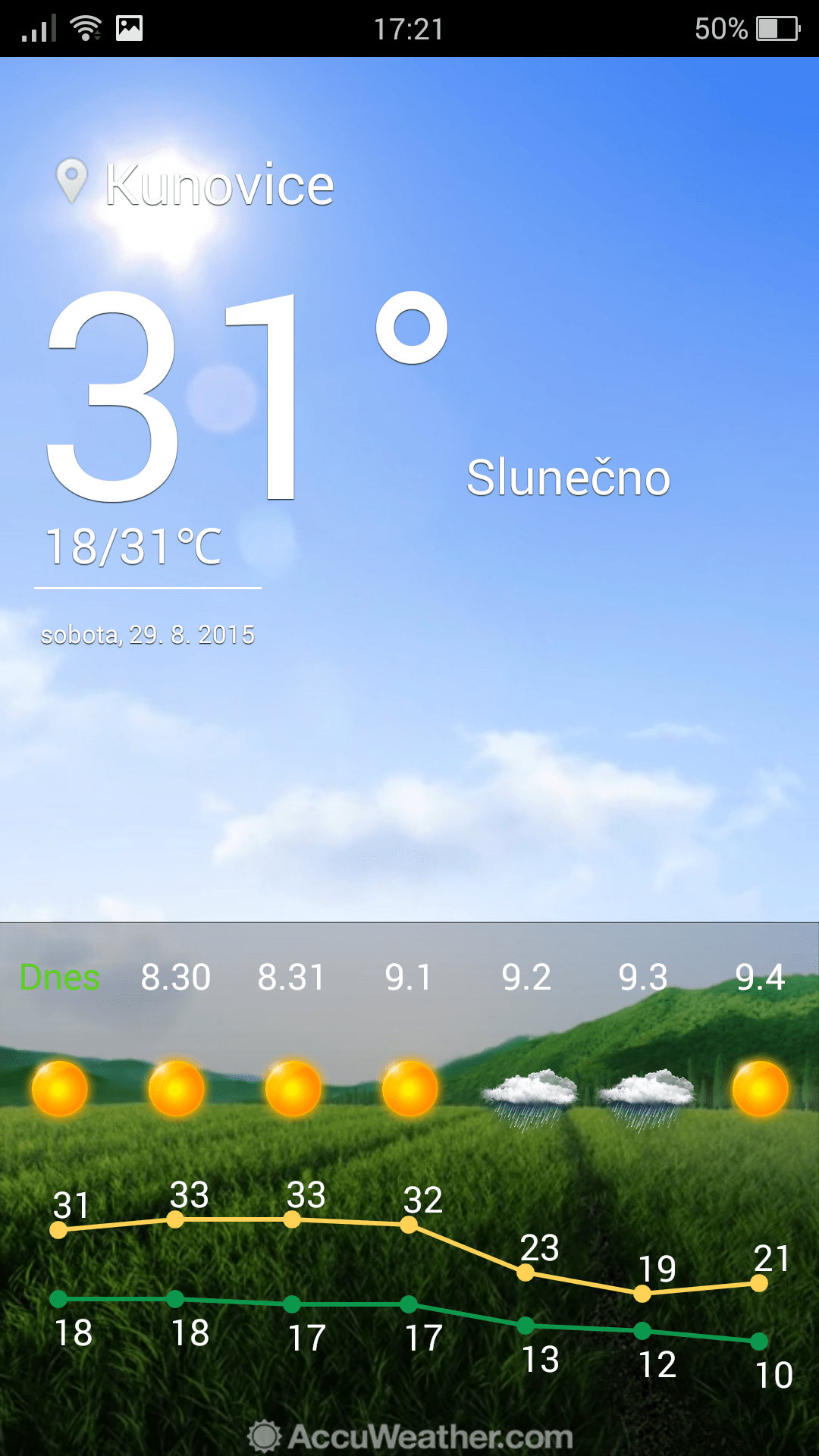819x1456 pixels.
Task: Open the AccuWeather.com link
Action: pyautogui.click(x=410, y=1436)
